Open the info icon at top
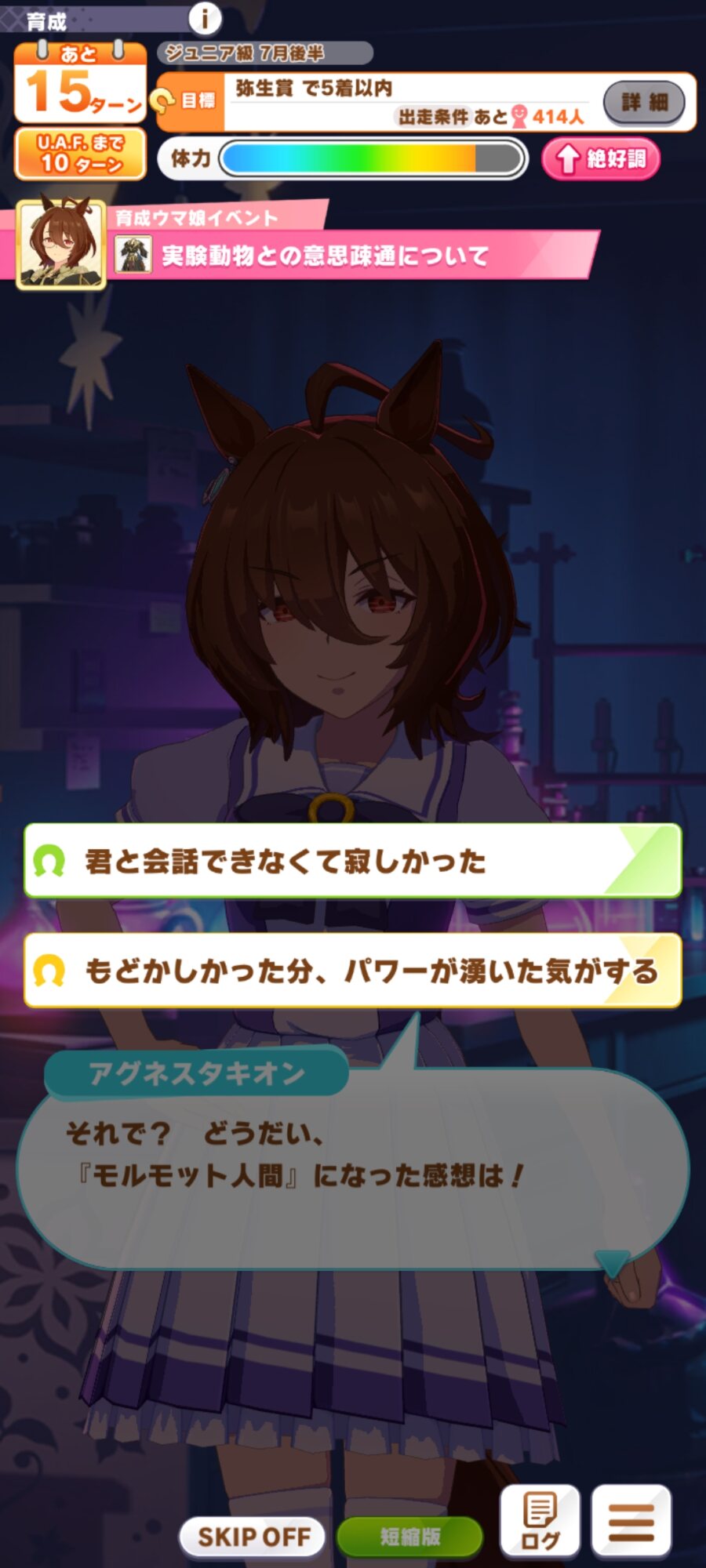 205,18
